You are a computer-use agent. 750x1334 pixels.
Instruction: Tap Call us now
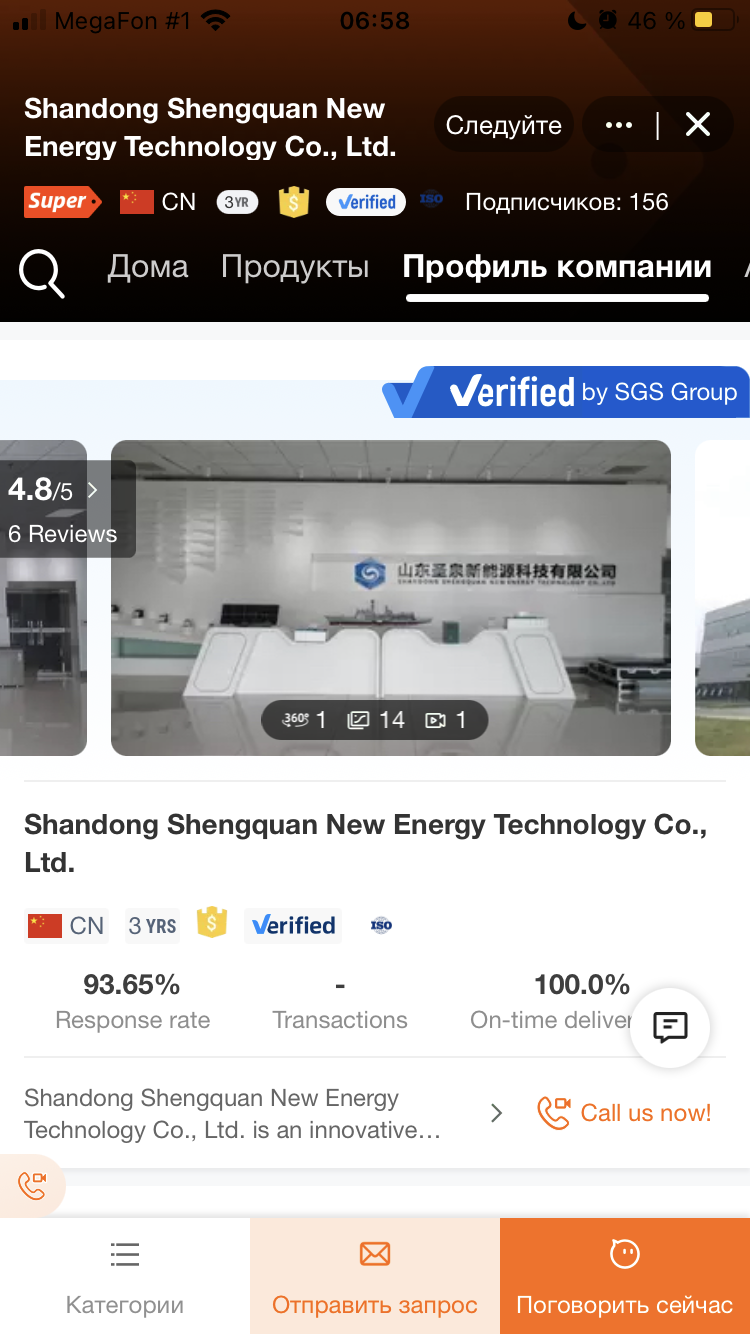coord(625,1113)
